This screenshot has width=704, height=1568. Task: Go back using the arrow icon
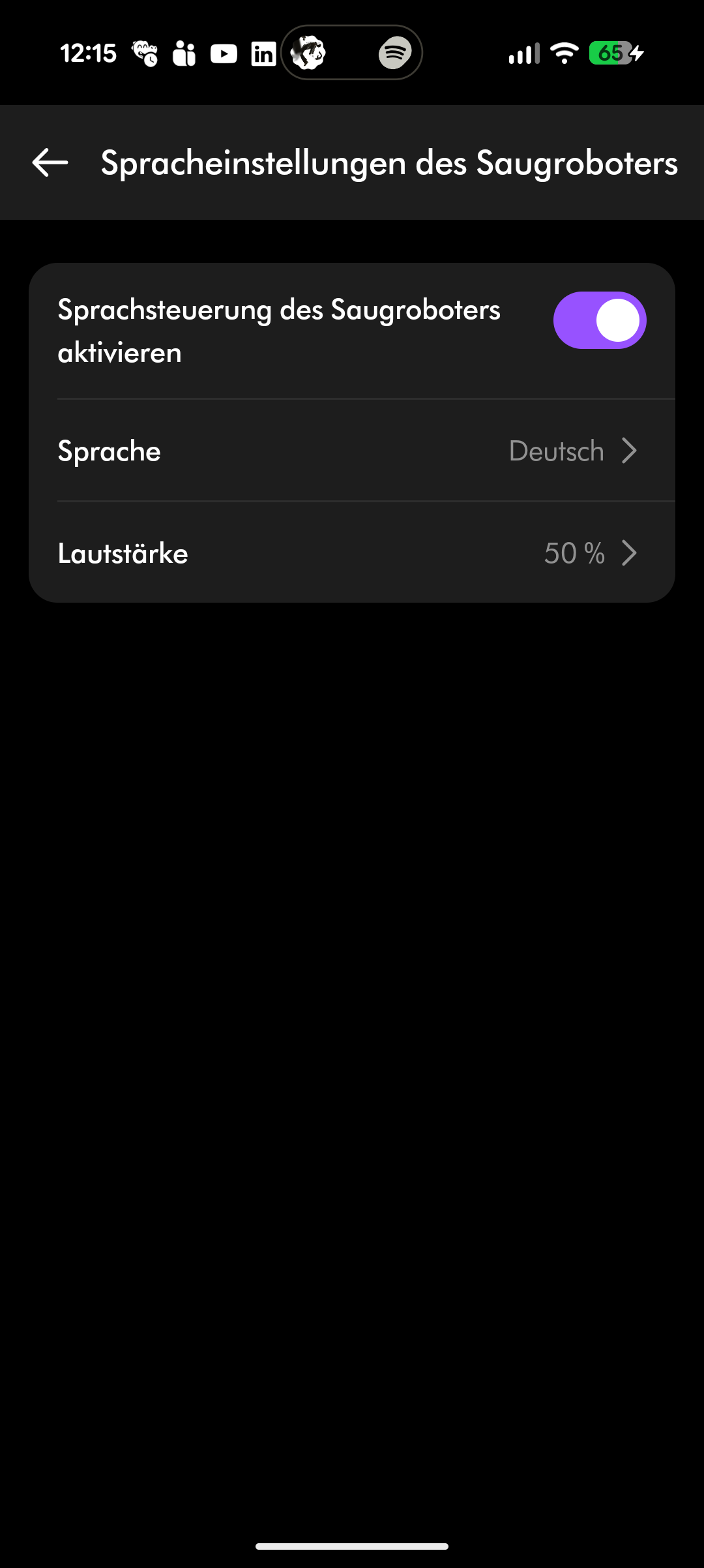point(50,162)
